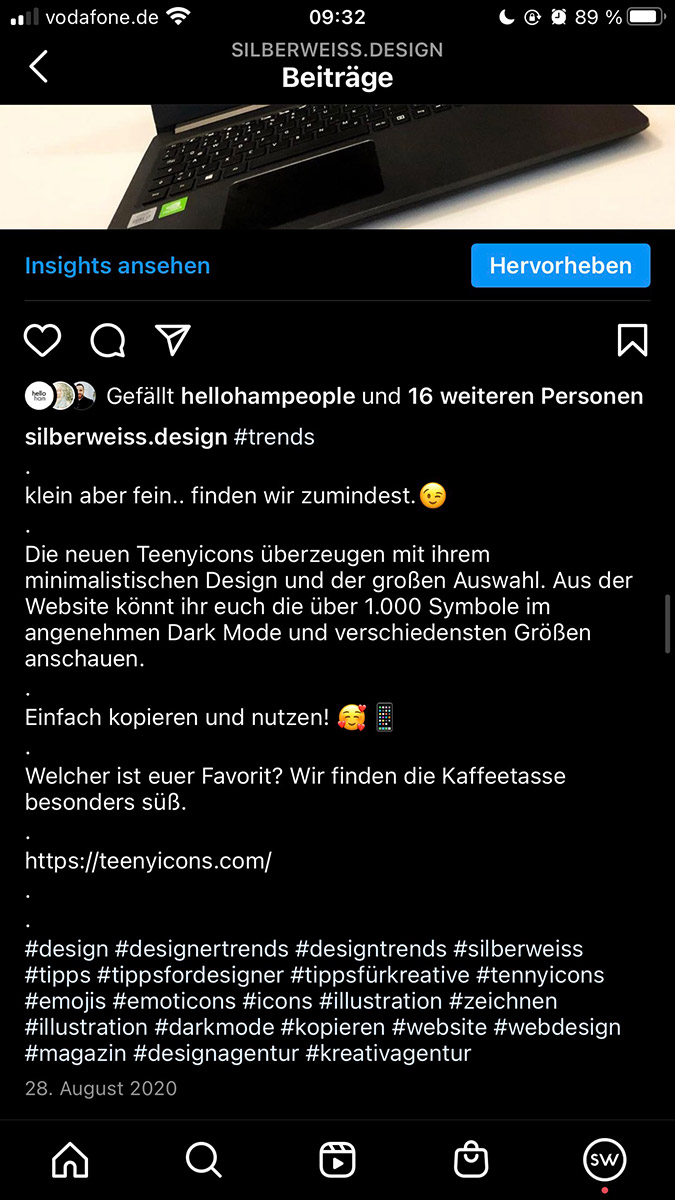Switch to the Reels tab

click(x=337, y=1160)
